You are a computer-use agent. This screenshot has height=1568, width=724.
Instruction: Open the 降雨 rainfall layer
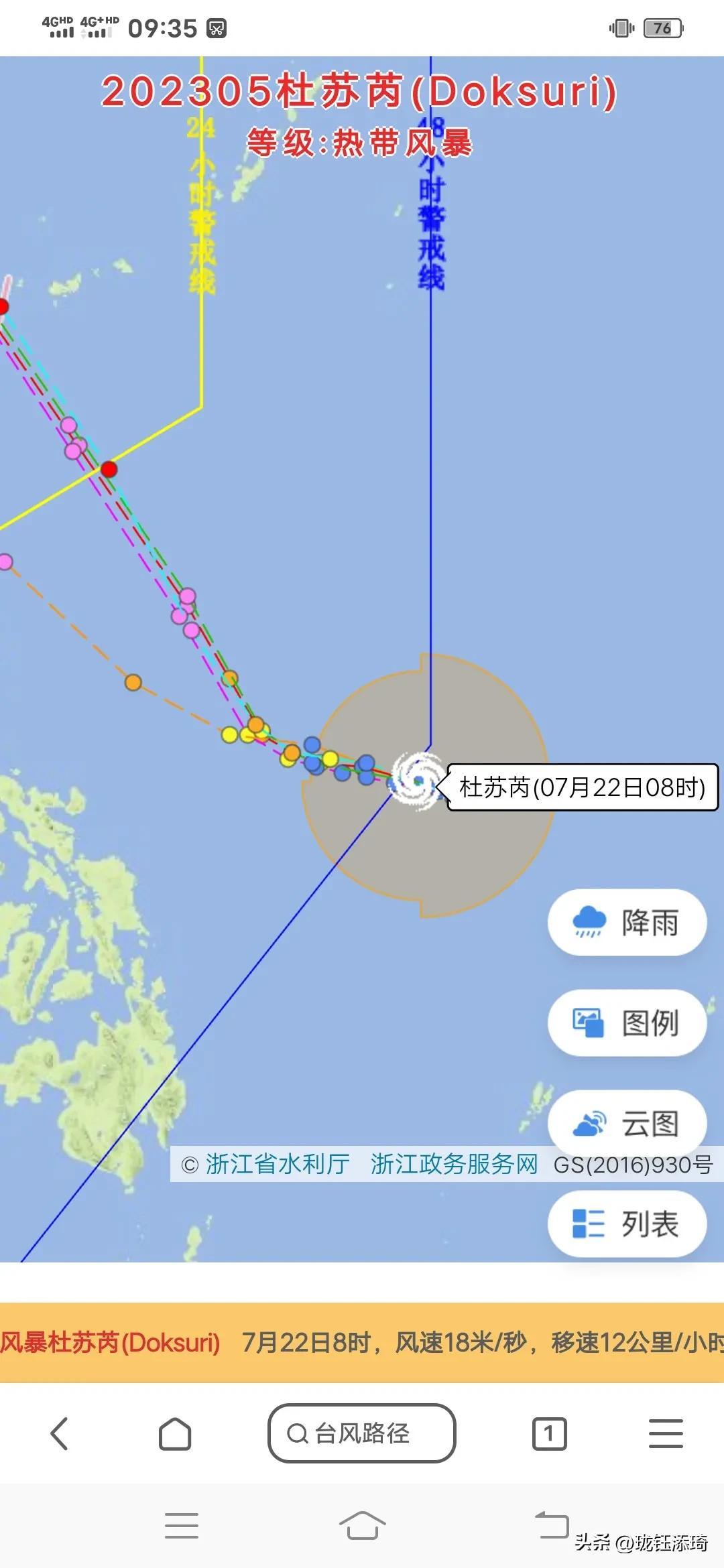pos(627,923)
